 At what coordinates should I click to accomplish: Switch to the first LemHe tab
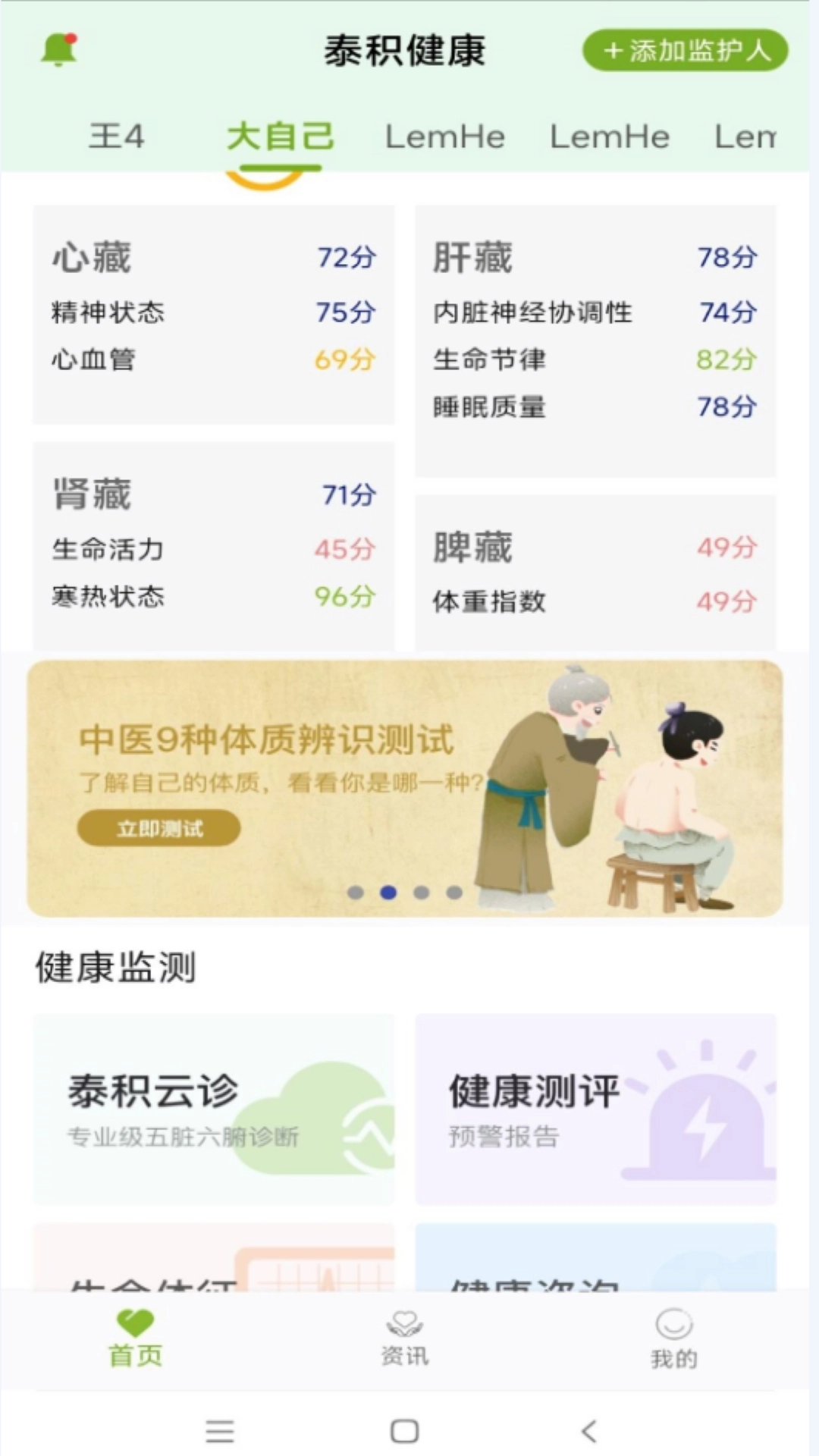tap(446, 136)
